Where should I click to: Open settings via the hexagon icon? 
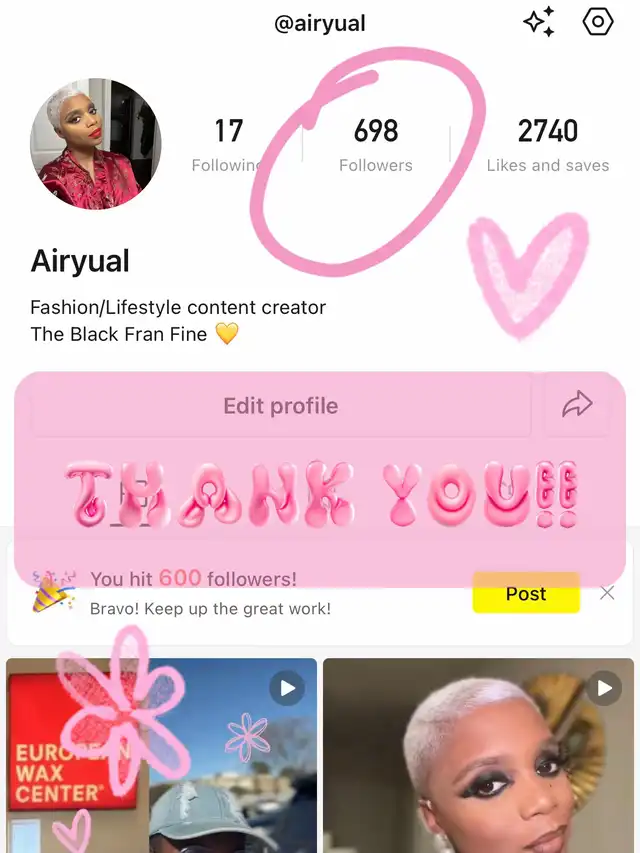tap(598, 22)
